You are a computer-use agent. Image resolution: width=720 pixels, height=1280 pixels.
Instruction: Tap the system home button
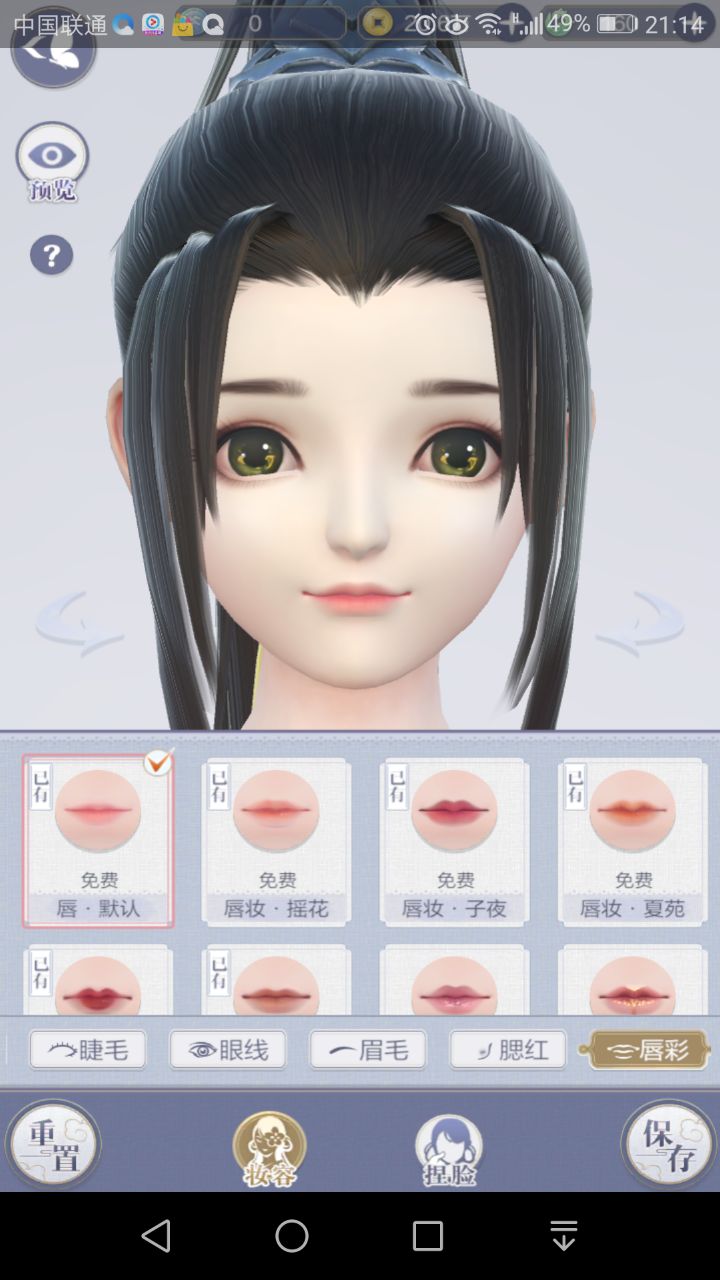click(292, 1236)
